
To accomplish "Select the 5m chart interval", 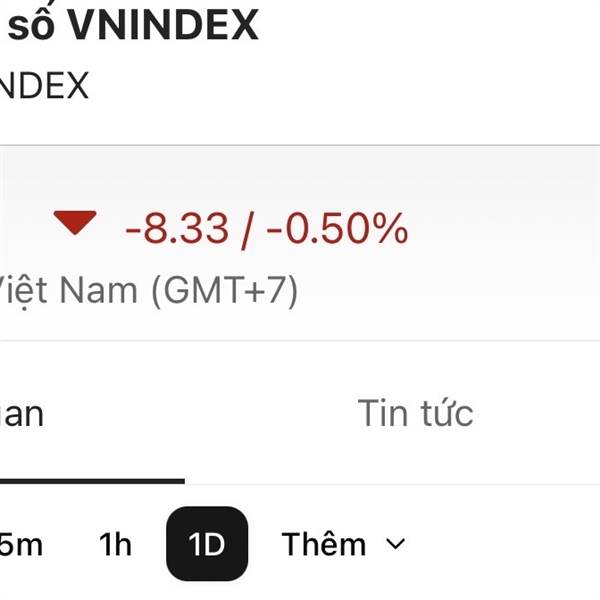I will click(22, 544).
